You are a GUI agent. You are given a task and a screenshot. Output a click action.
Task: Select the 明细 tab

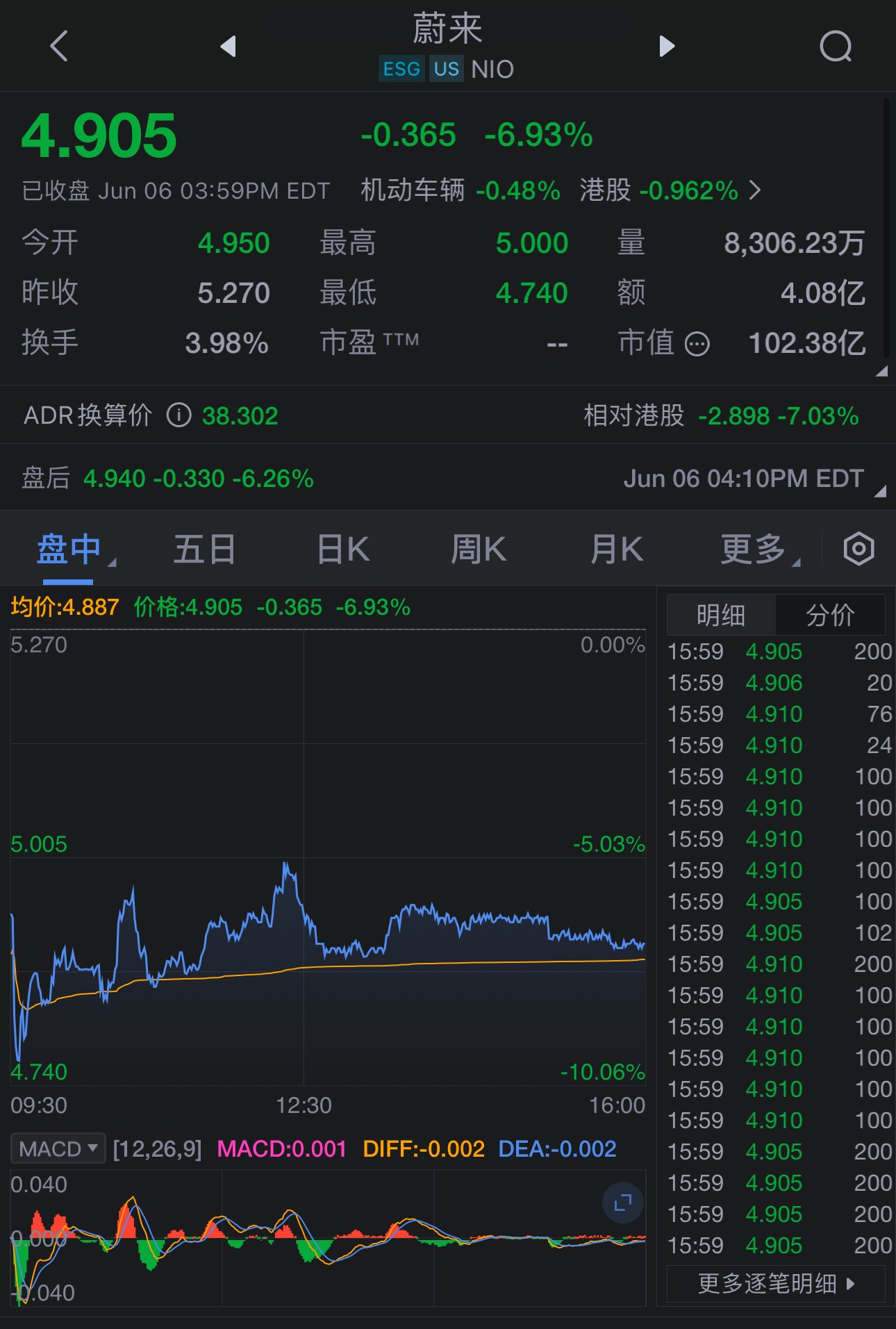(x=721, y=614)
